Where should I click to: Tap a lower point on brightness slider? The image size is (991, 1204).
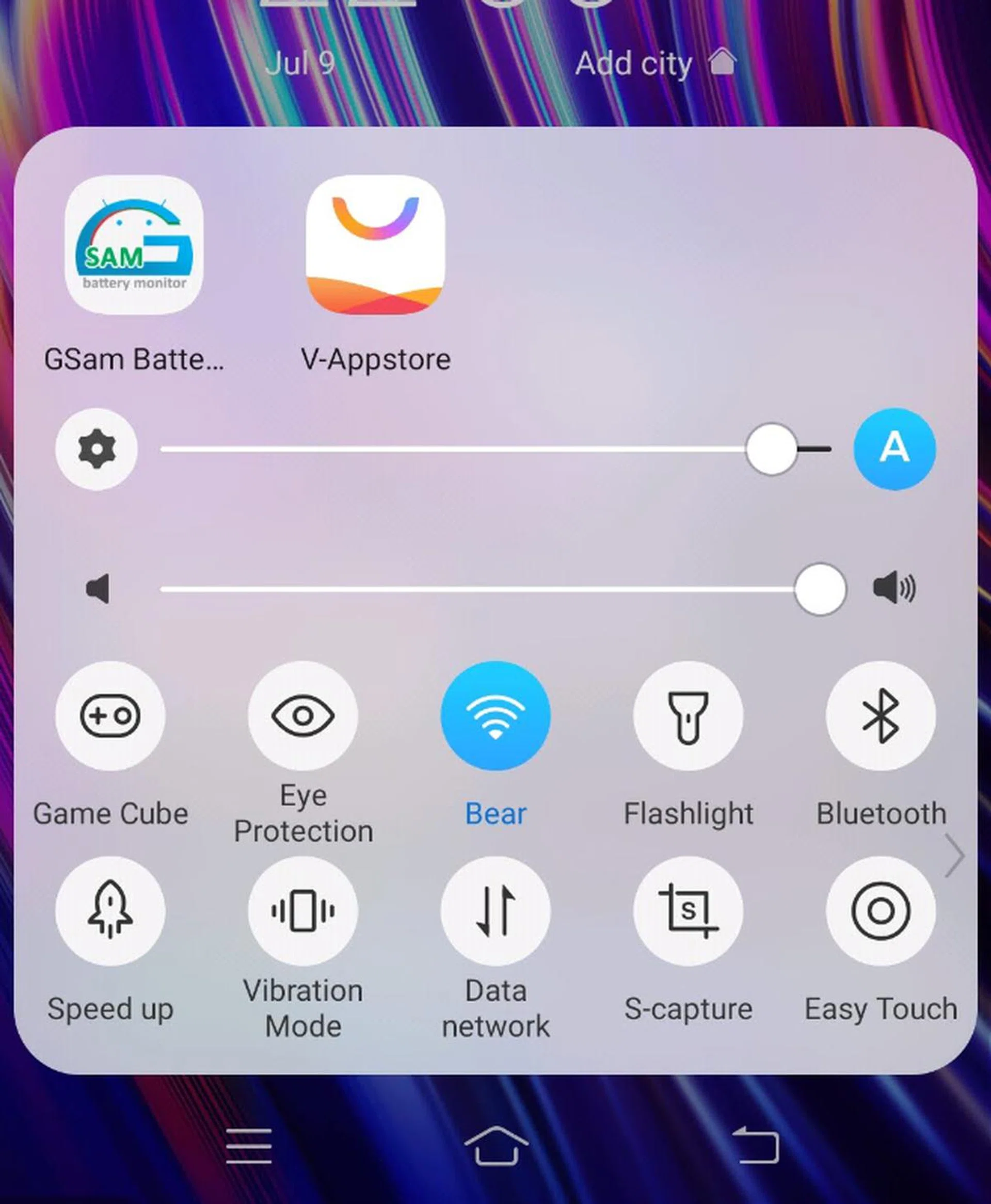click(399, 450)
